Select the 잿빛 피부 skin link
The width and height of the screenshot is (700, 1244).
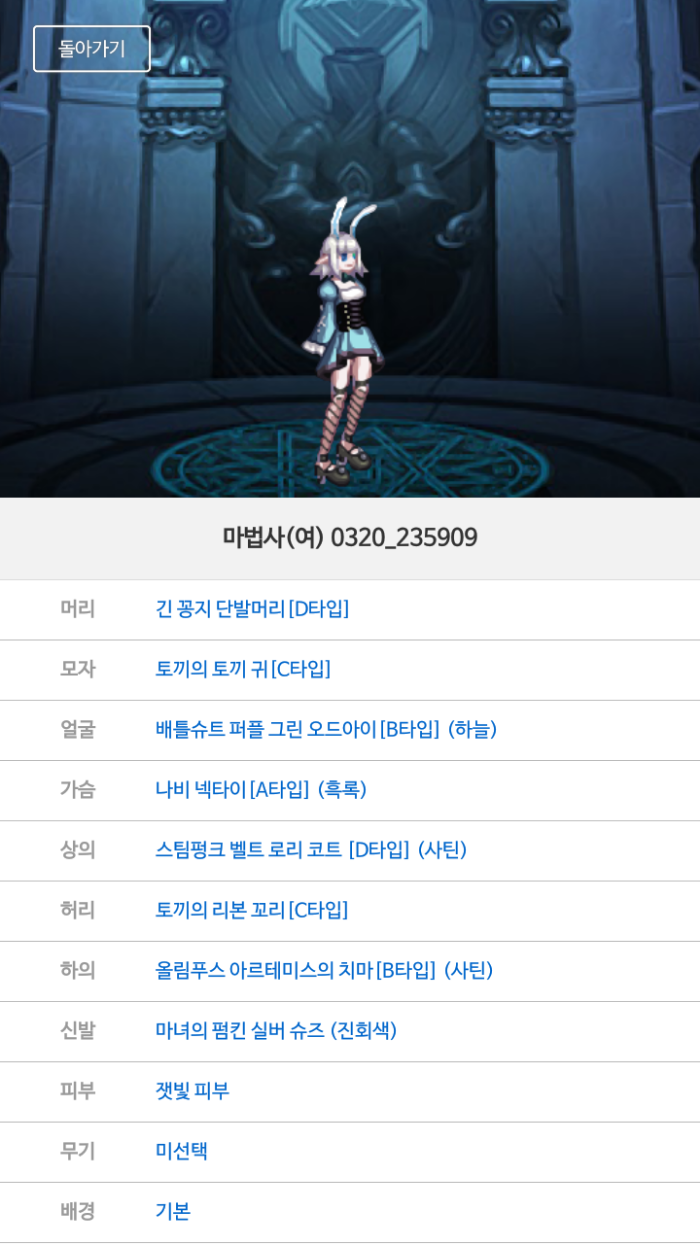click(192, 1090)
